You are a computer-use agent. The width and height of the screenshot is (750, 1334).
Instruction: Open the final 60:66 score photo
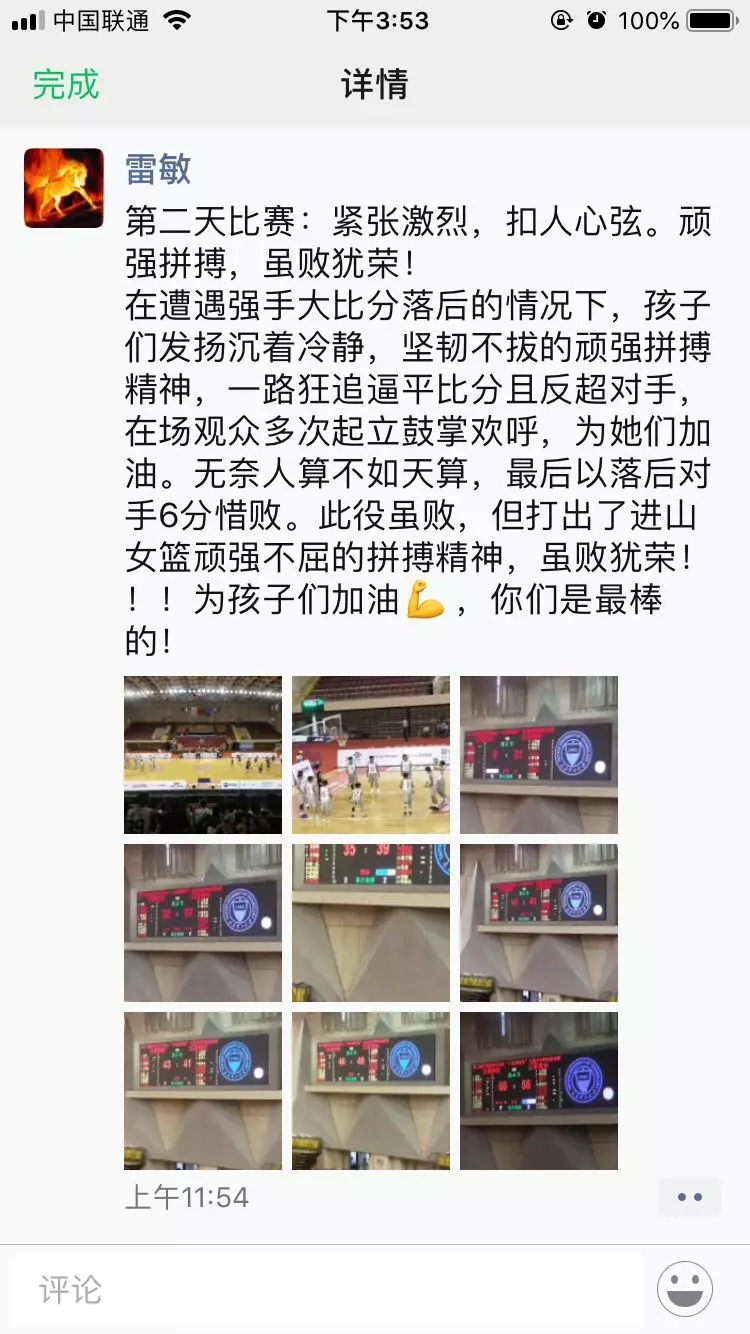538,1090
